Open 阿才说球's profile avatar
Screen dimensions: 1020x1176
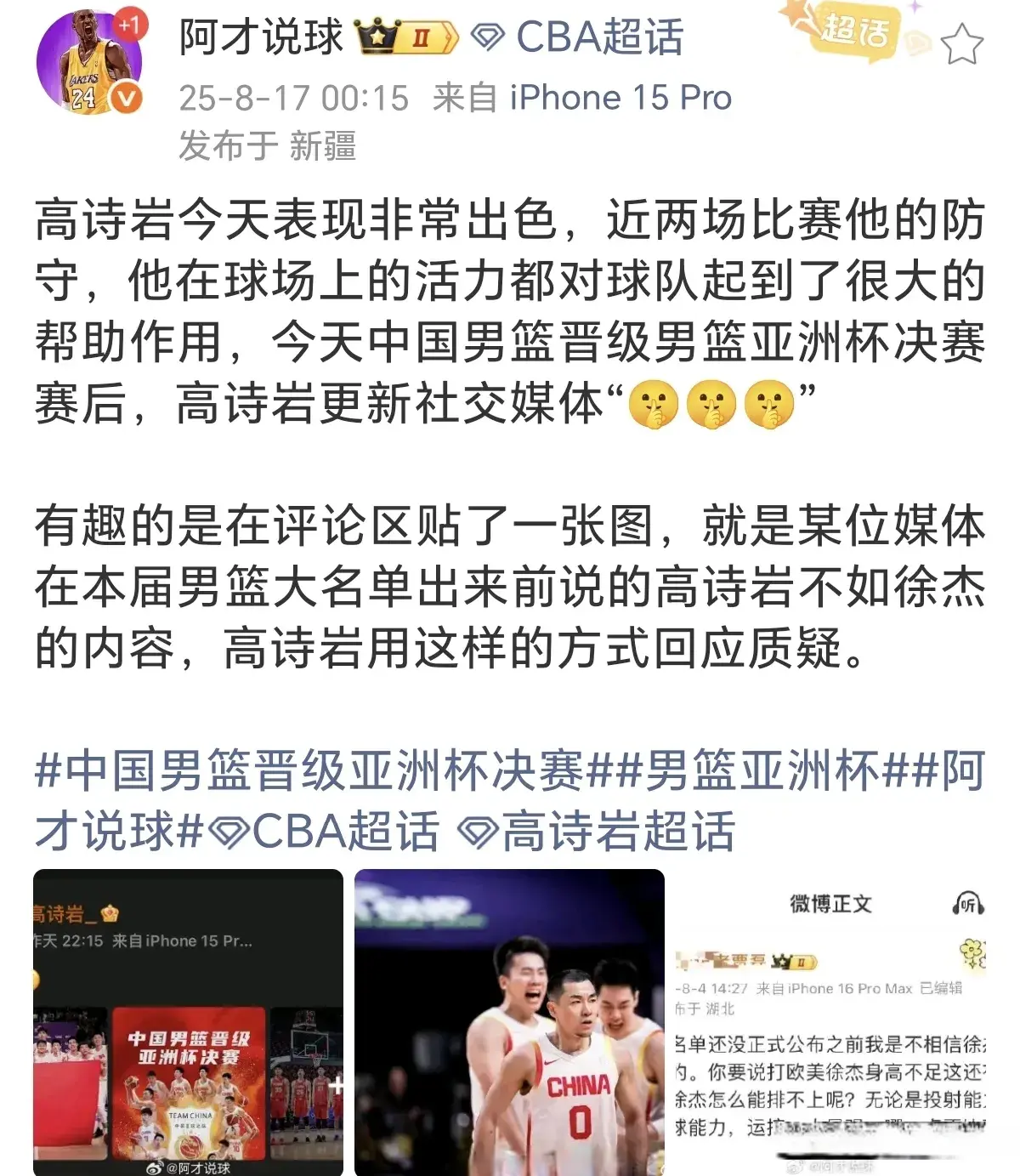pos(88,64)
